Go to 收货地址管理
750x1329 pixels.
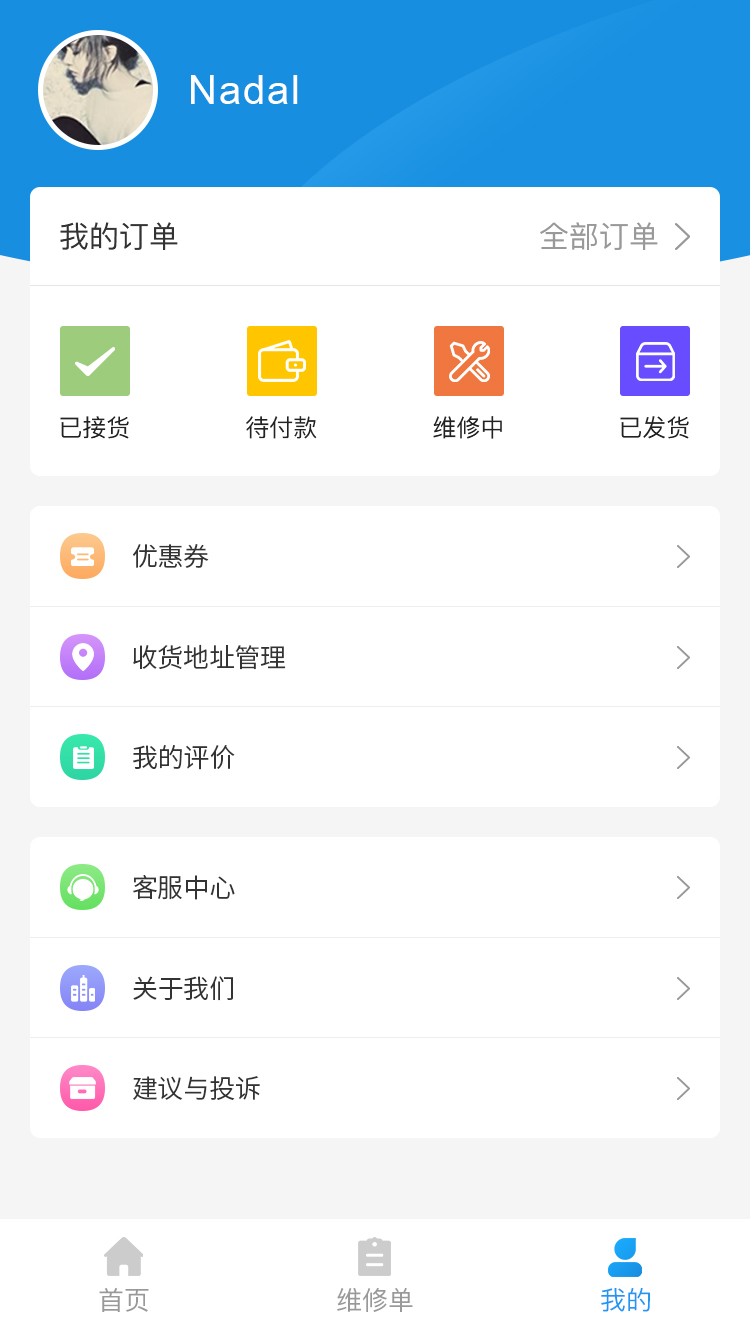coord(375,657)
